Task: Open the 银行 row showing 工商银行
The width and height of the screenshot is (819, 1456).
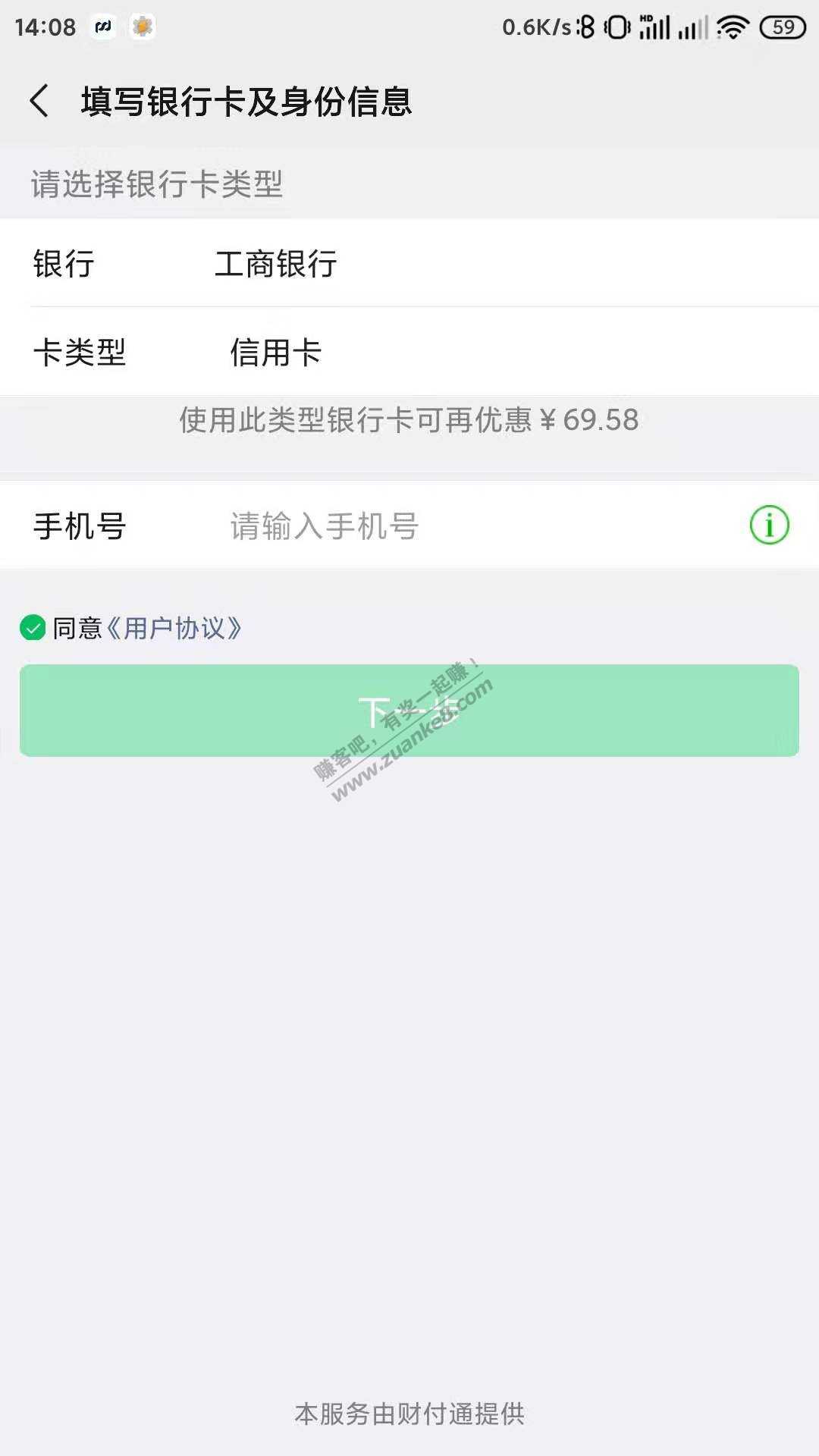Action: coord(409,263)
